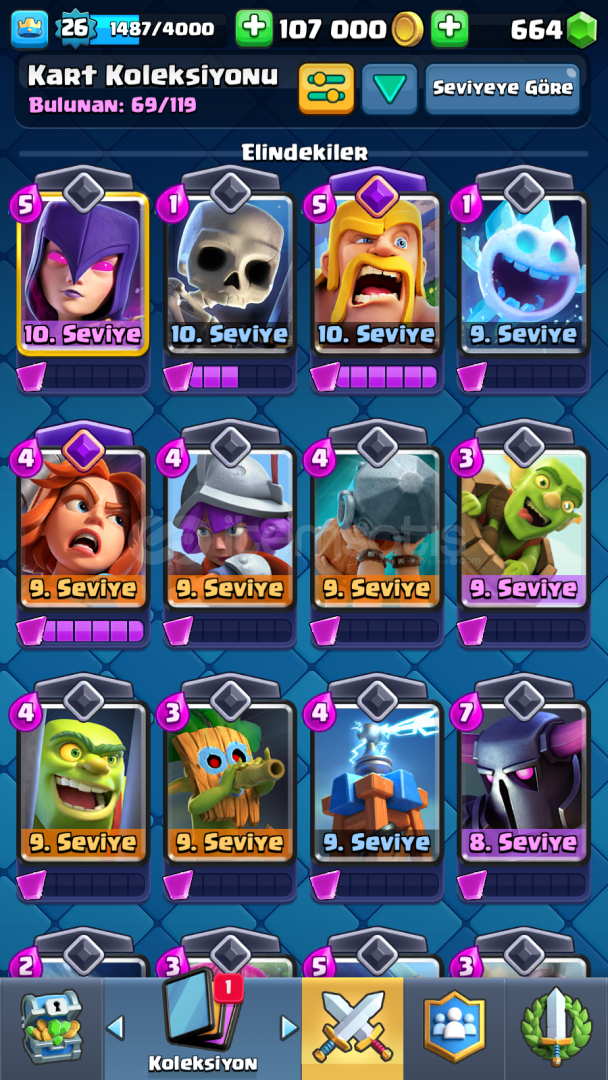
Task: Open the clan social tab
Action: coord(454,1028)
